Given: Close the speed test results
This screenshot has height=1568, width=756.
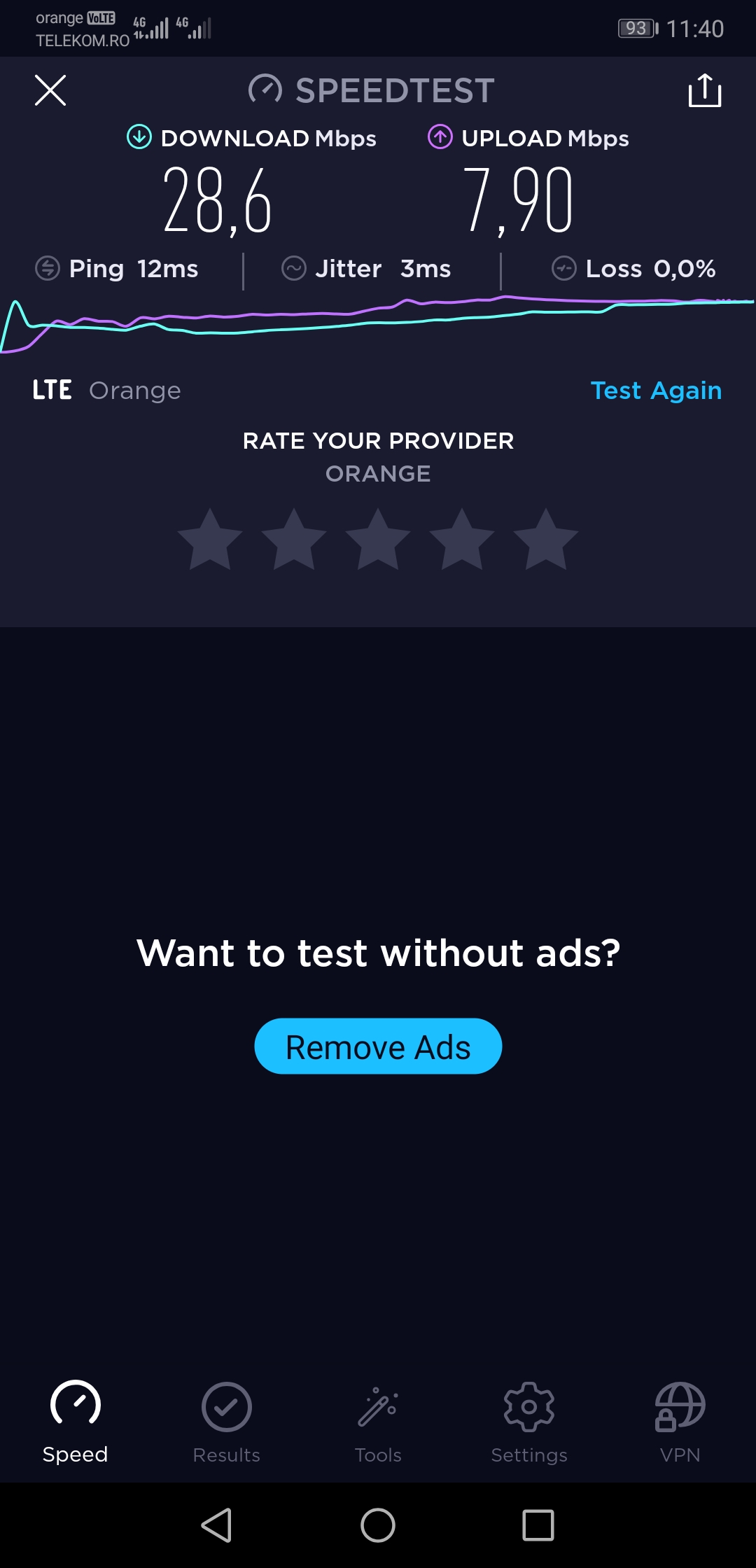Looking at the screenshot, I should coord(50,90).
